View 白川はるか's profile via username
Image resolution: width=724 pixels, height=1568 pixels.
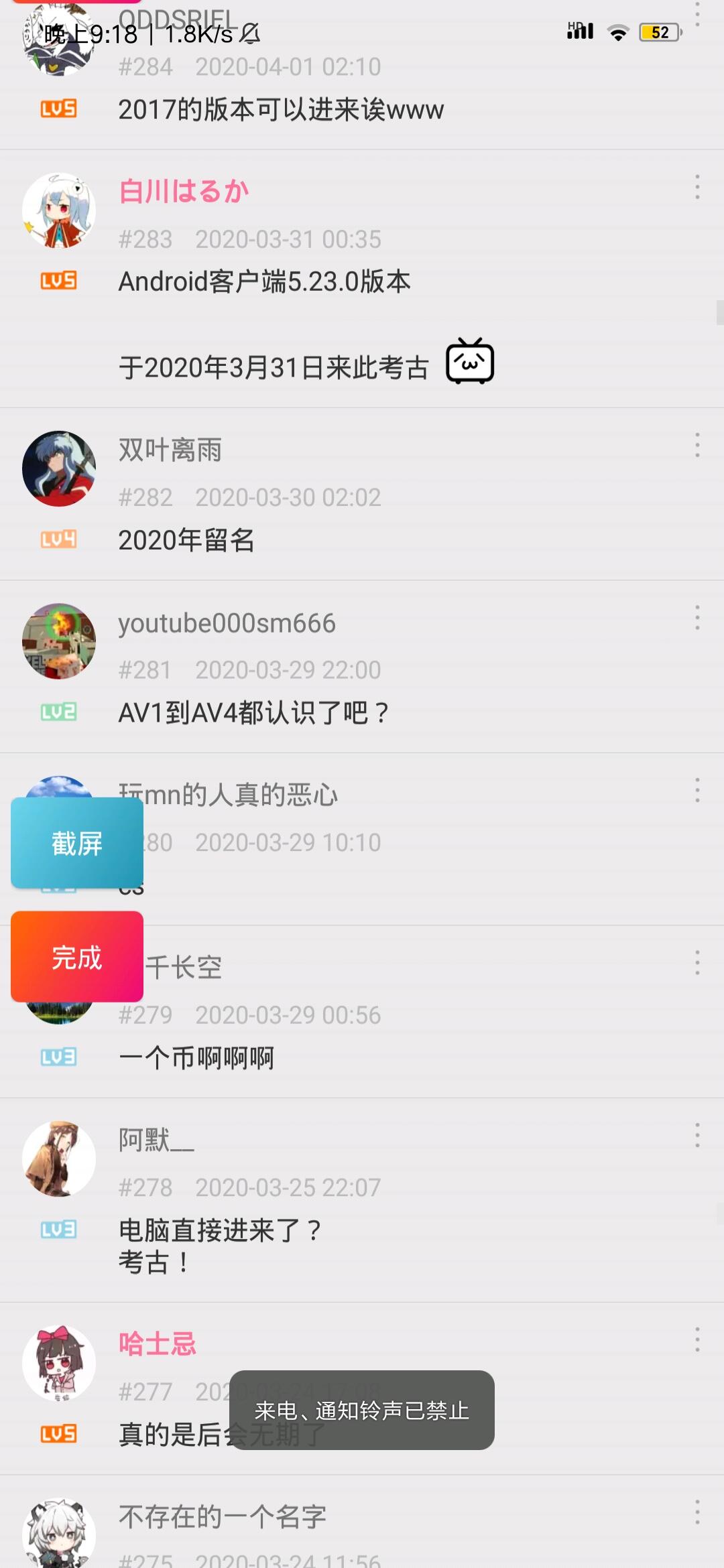(184, 192)
